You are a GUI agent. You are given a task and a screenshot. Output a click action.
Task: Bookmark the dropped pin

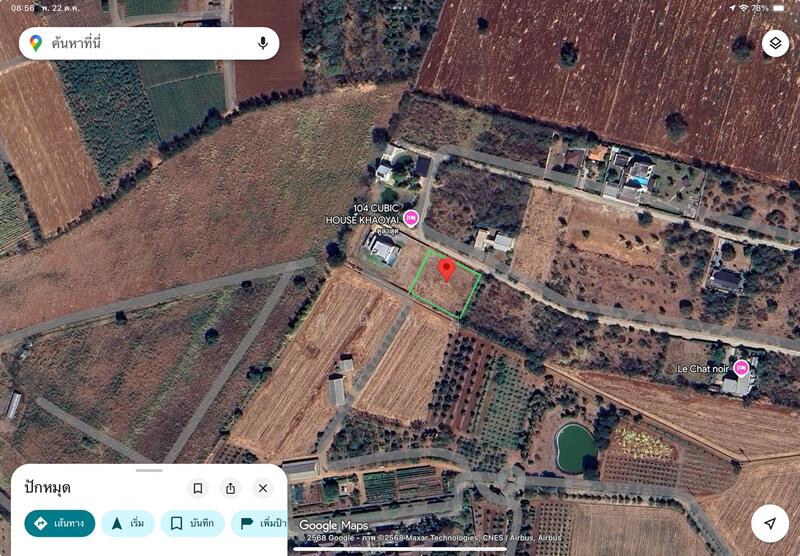tap(198, 488)
